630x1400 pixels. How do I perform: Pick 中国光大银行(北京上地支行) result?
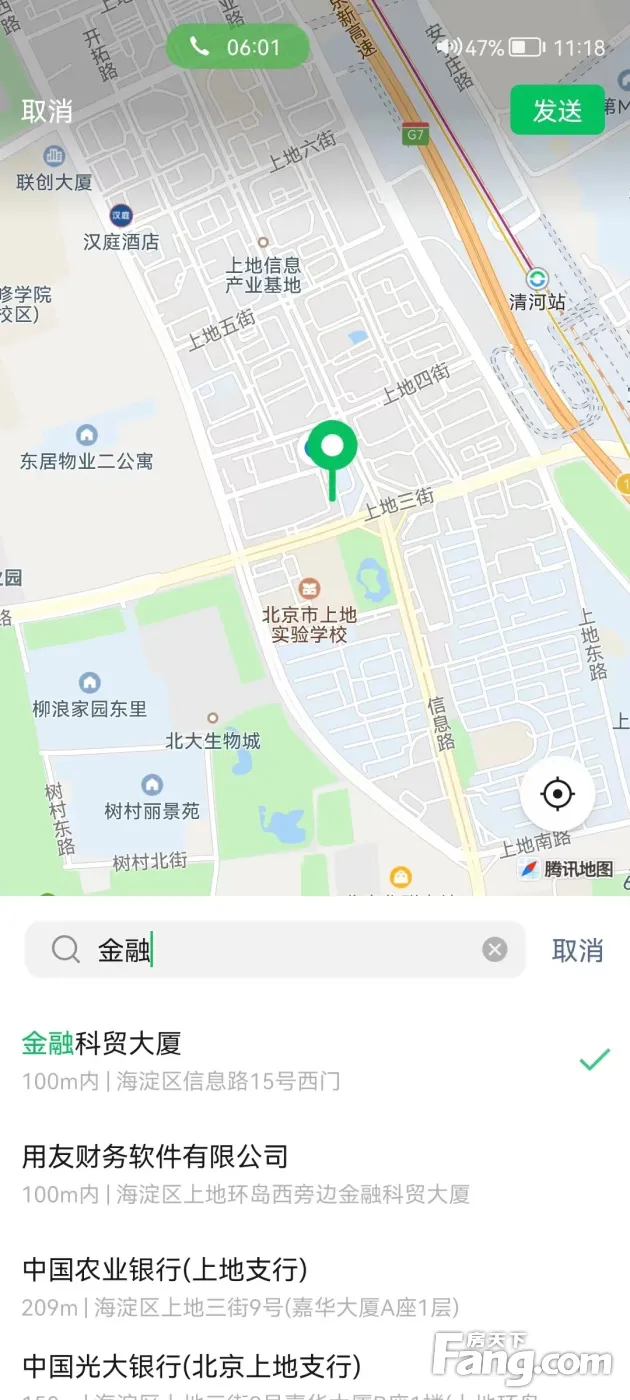click(300, 1372)
